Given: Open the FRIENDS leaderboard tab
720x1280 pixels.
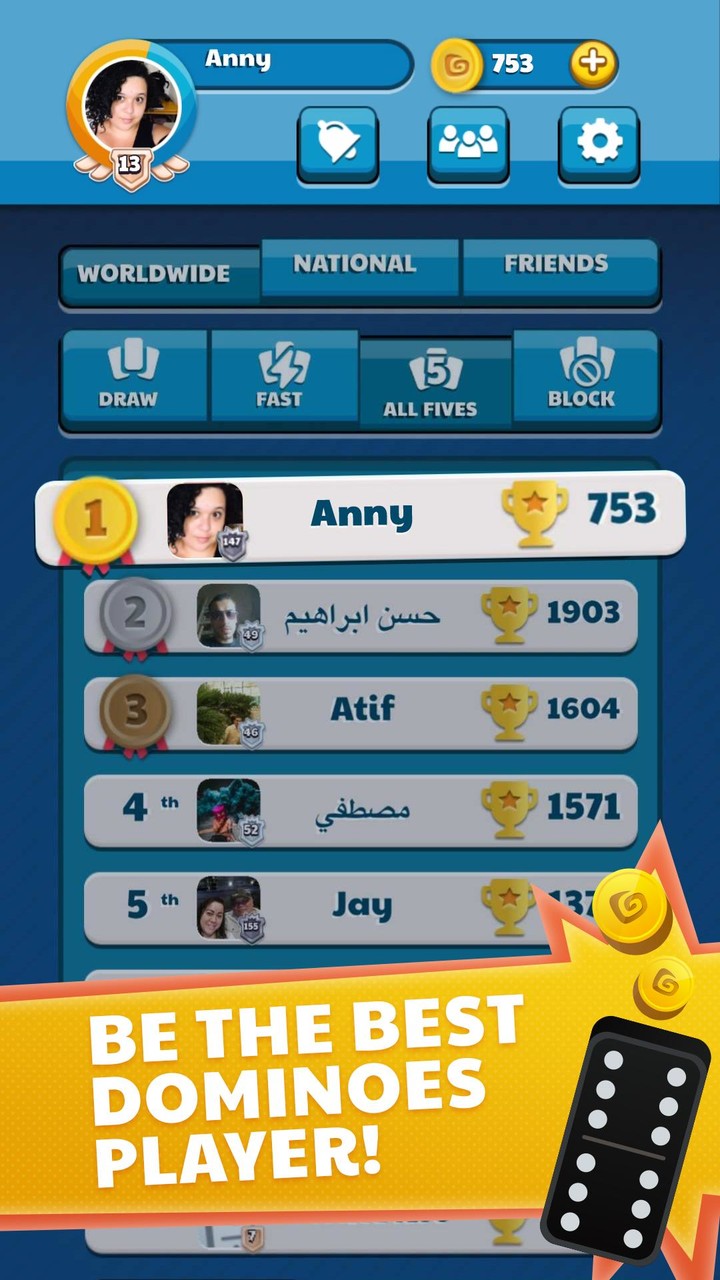Looking at the screenshot, I should 556,263.
